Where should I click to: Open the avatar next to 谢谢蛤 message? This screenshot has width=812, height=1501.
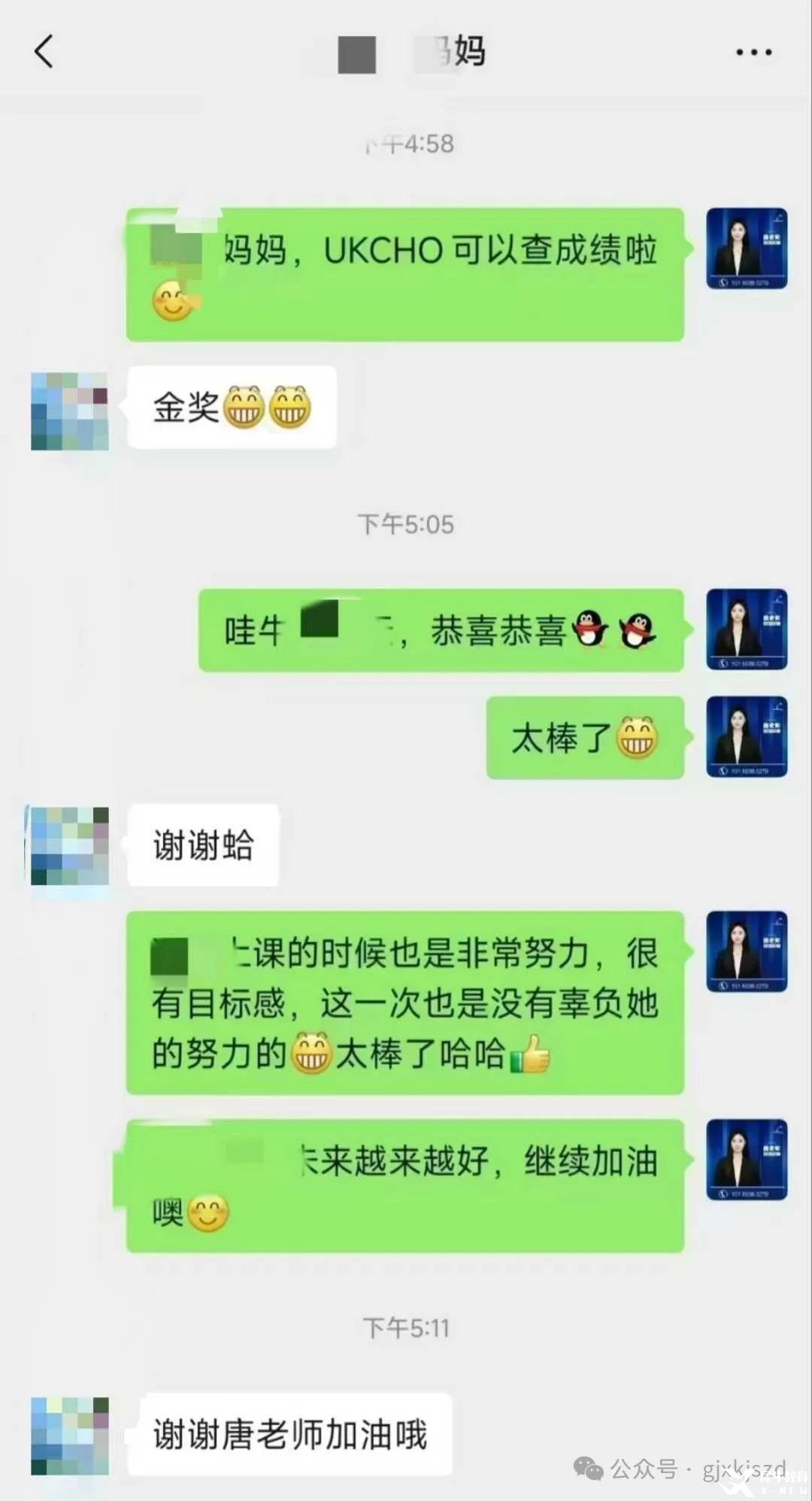70,845
